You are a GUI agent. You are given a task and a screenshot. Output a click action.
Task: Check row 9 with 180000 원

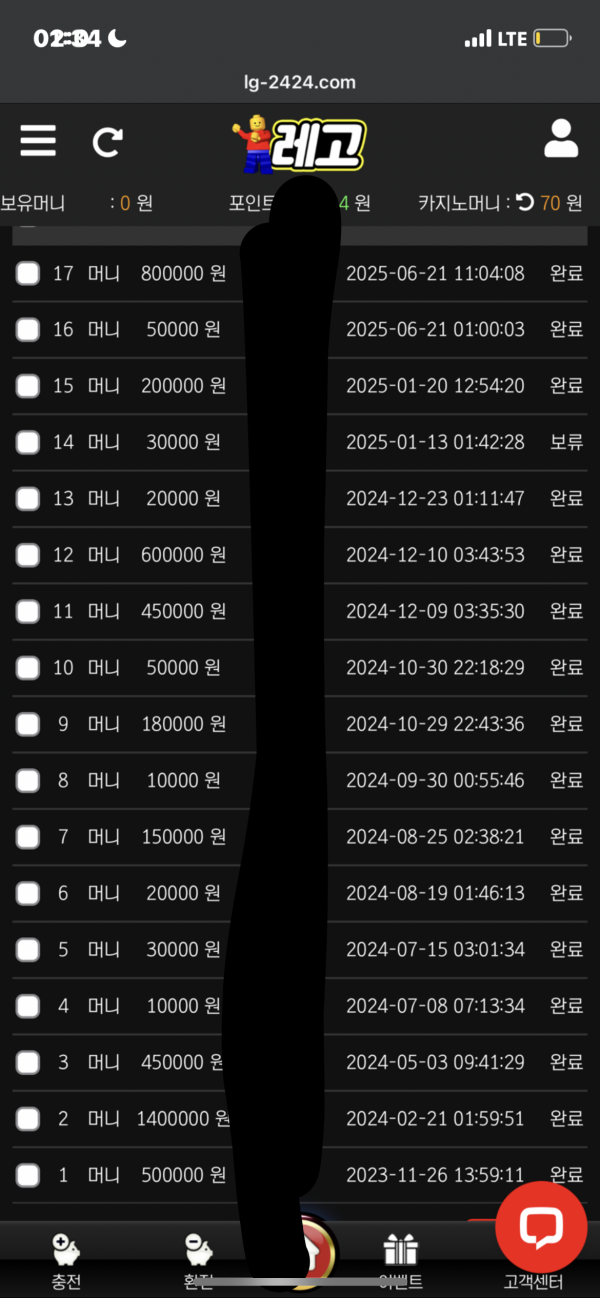[x=28, y=724]
